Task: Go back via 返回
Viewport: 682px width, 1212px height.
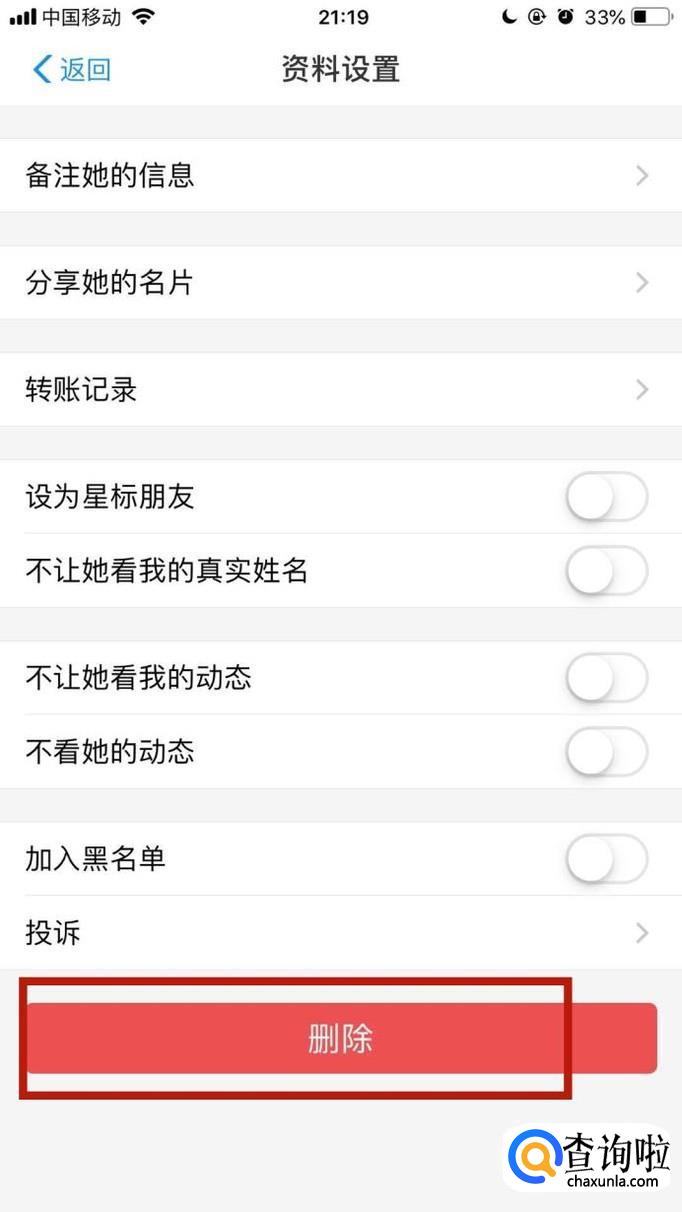Action: [x=72, y=69]
